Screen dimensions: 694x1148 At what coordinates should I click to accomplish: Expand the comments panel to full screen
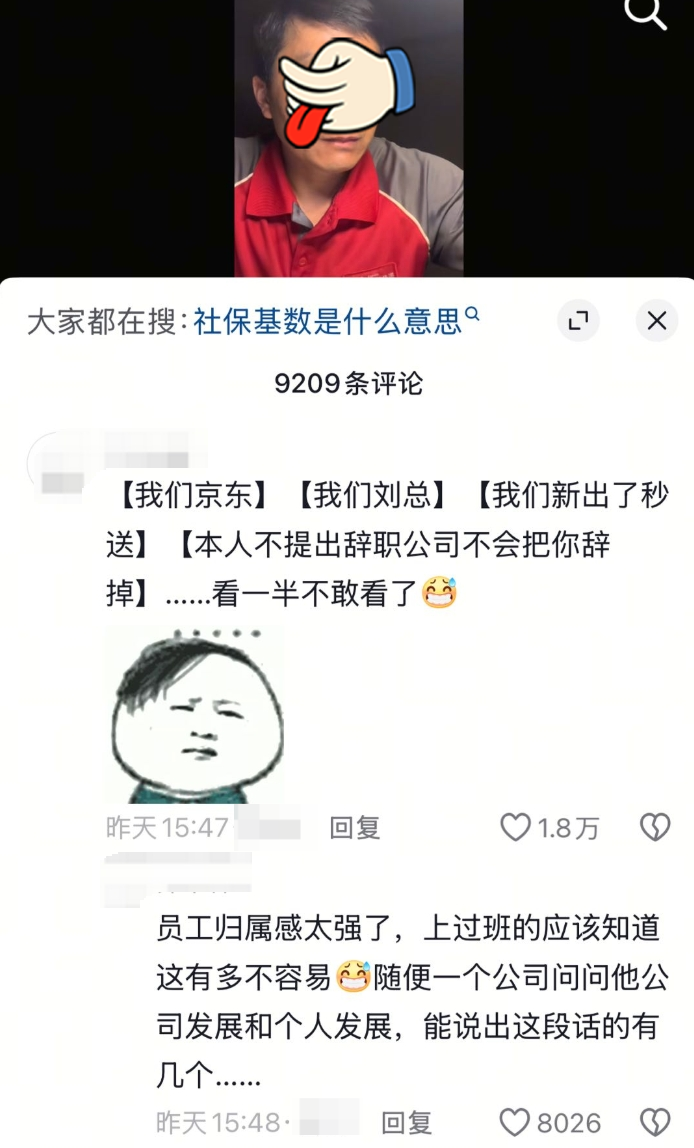coord(578,320)
